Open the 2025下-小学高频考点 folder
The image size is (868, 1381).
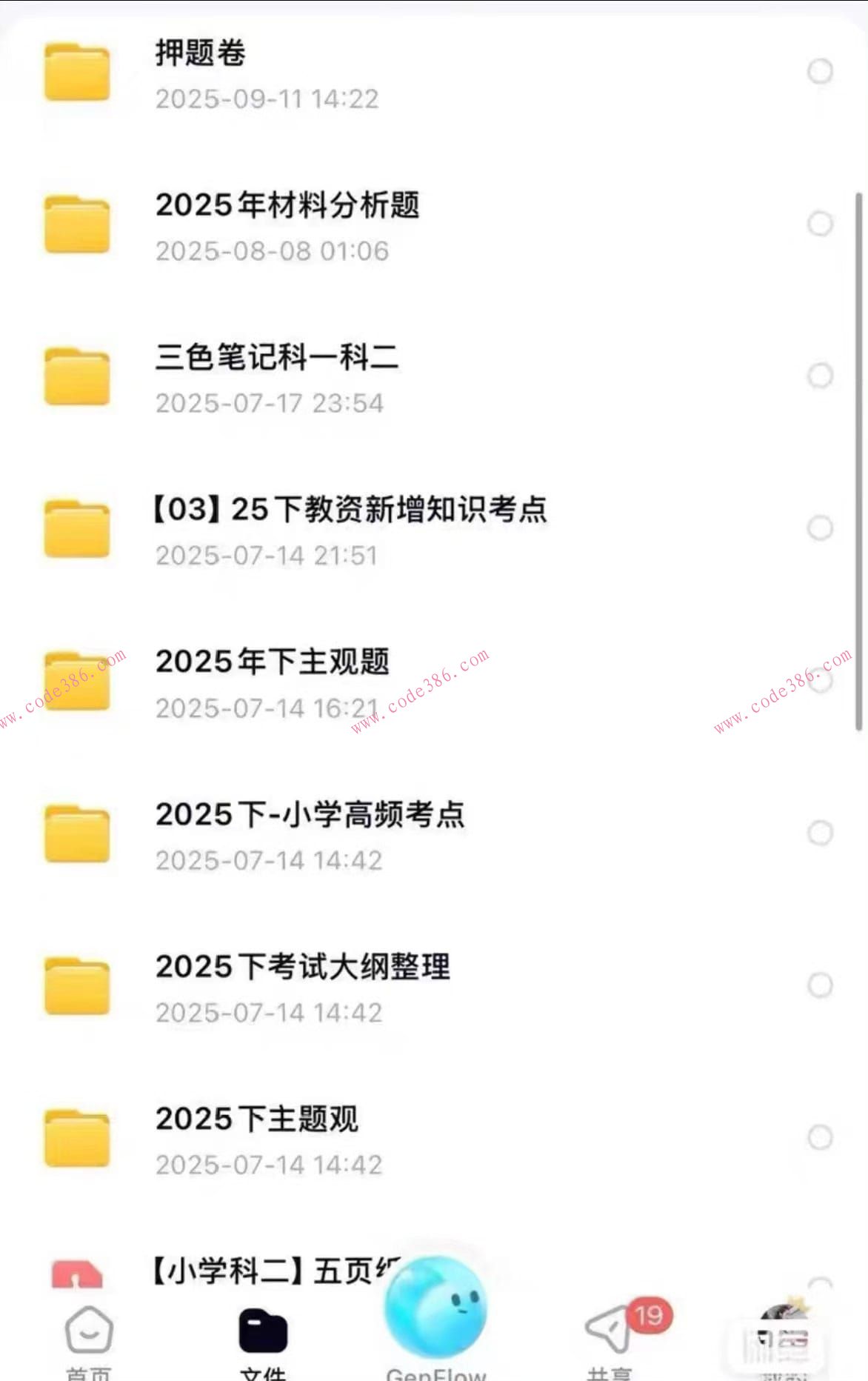pyautogui.click(x=311, y=813)
